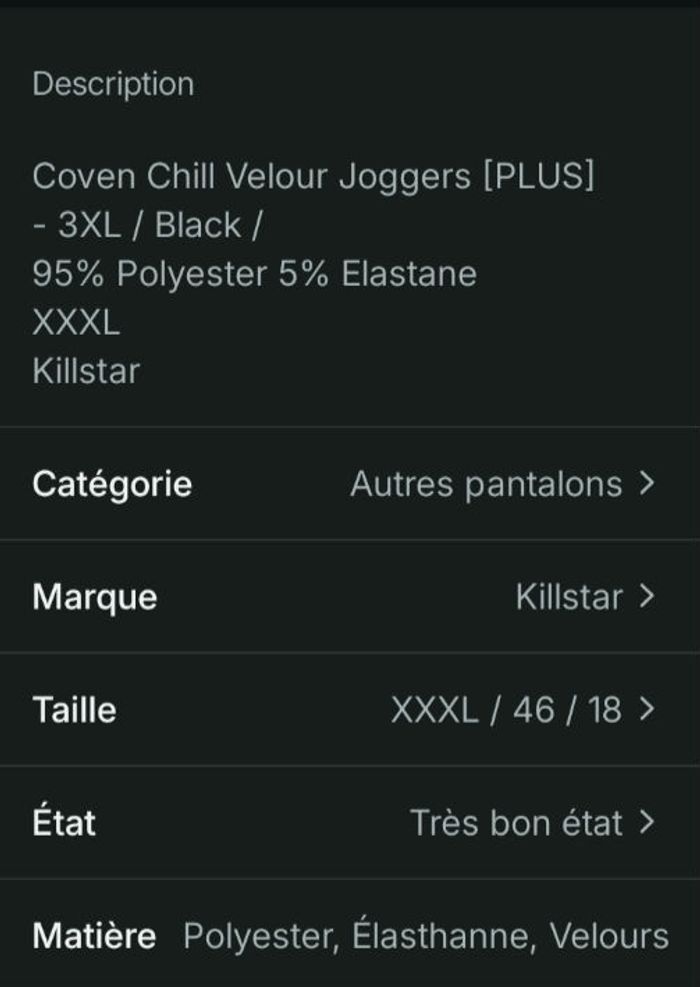Open the Catégorie row showing Autres pantalons
This screenshot has width=700, height=987.
pyautogui.click(x=350, y=484)
